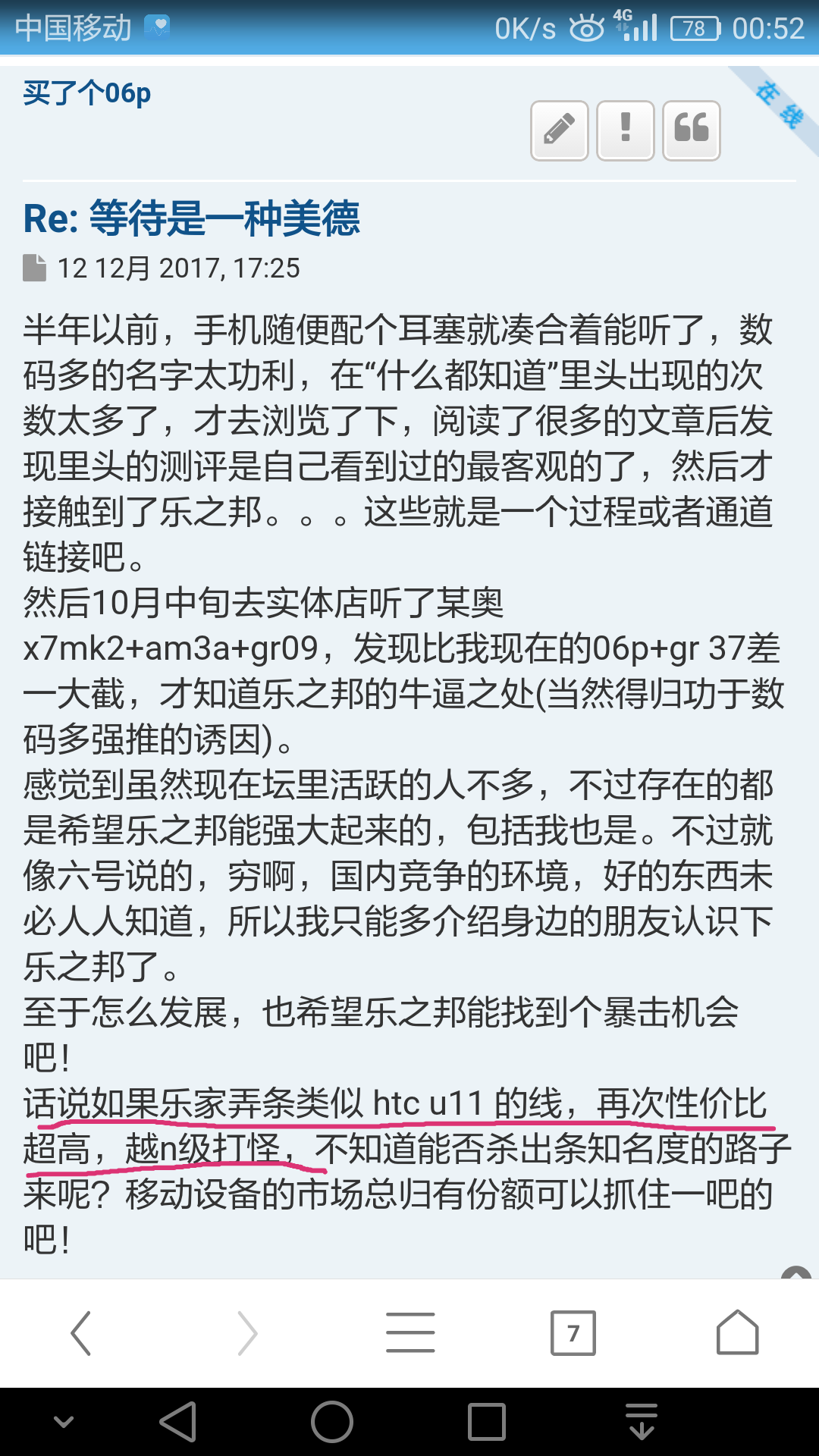Report this post with the exclamation button
Viewport: 819px width, 1456px height.
tap(626, 130)
